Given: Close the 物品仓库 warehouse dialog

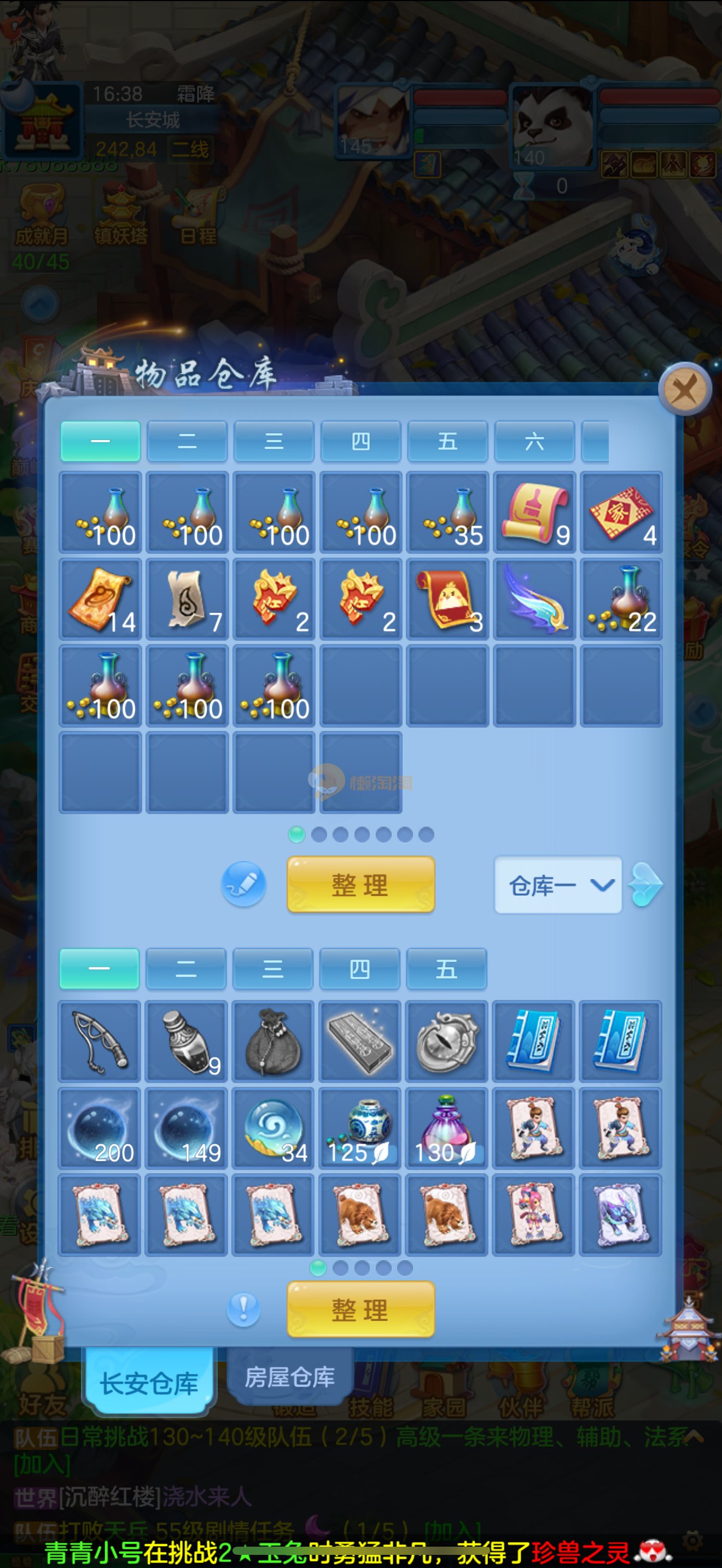Looking at the screenshot, I should pyautogui.click(x=684, y=389).
